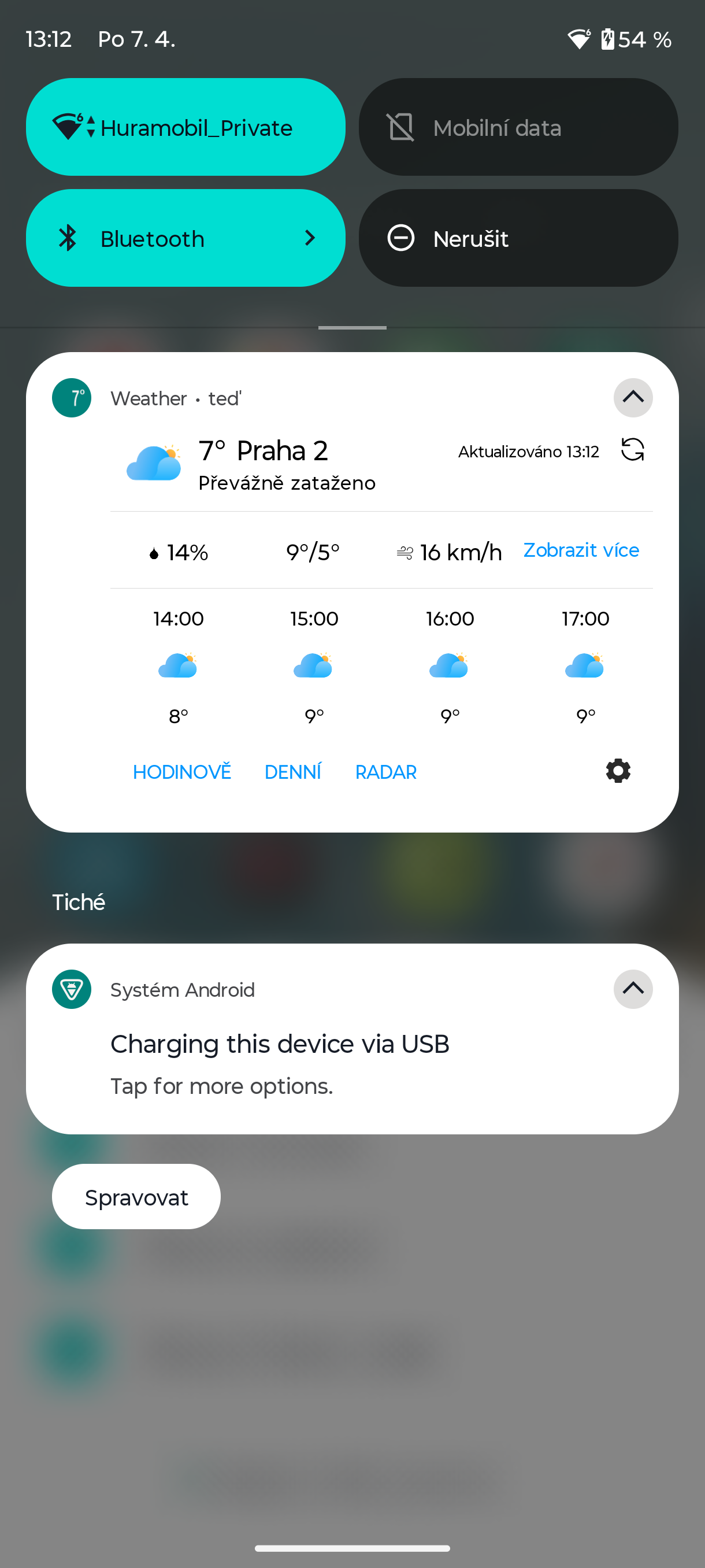Toggle the Huramobil_Private Wi-Fi tile

click(185, 127)
